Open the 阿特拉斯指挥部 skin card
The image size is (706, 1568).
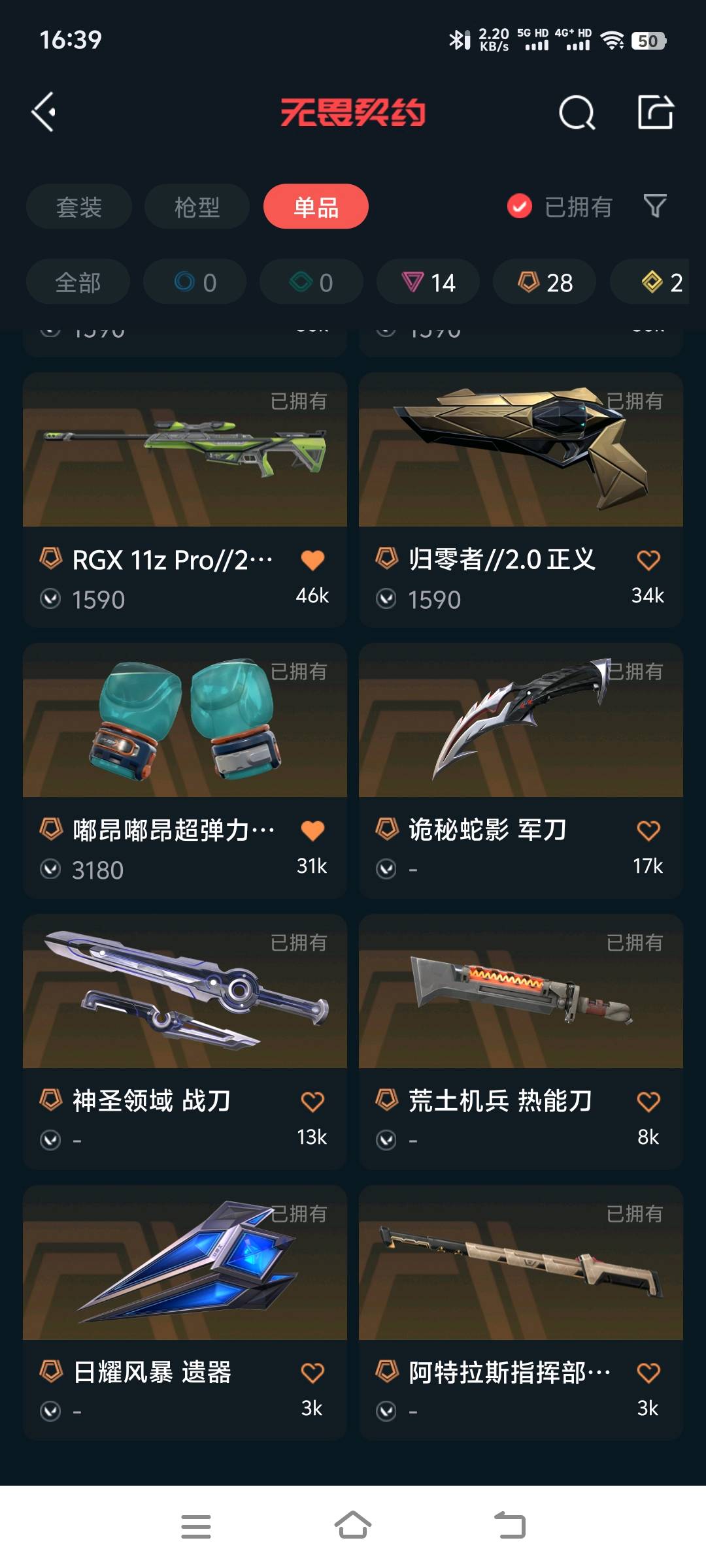click(520, 1267)
